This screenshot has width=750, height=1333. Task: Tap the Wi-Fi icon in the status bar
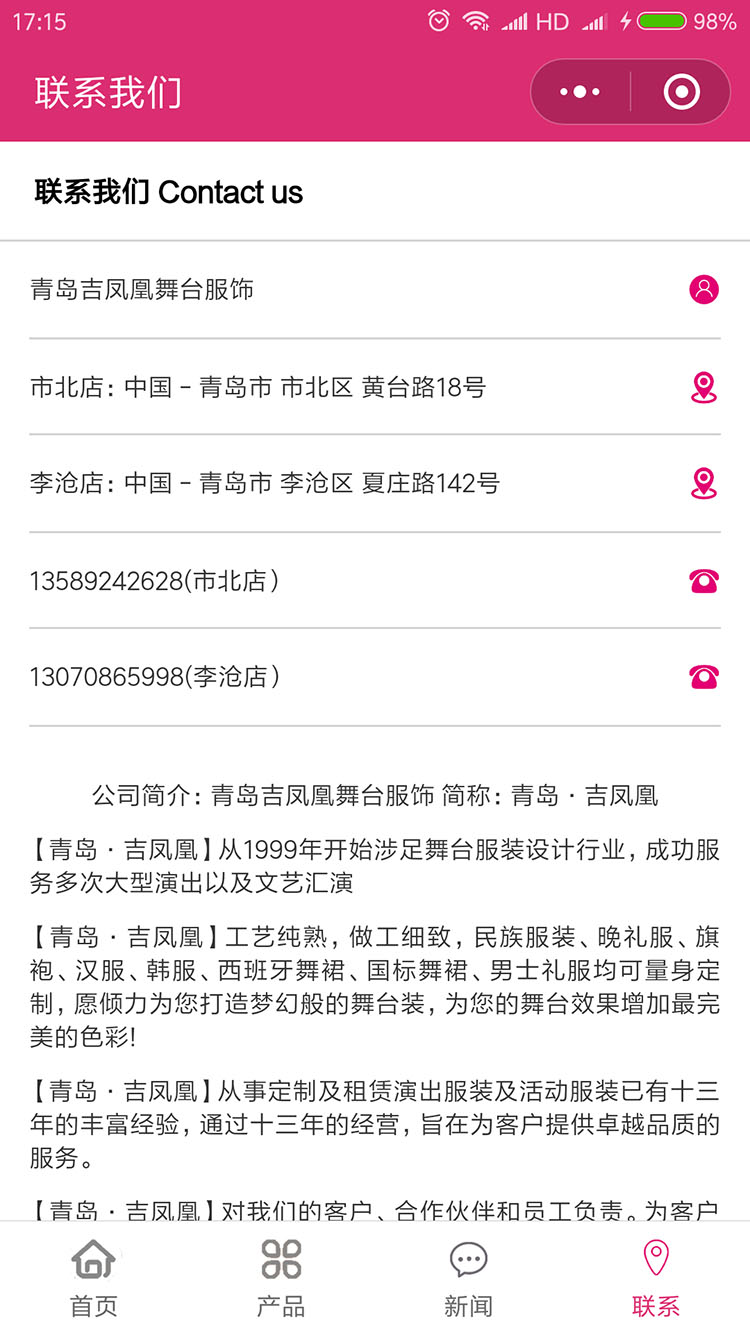pyautogui.click(x=476, y=20)
